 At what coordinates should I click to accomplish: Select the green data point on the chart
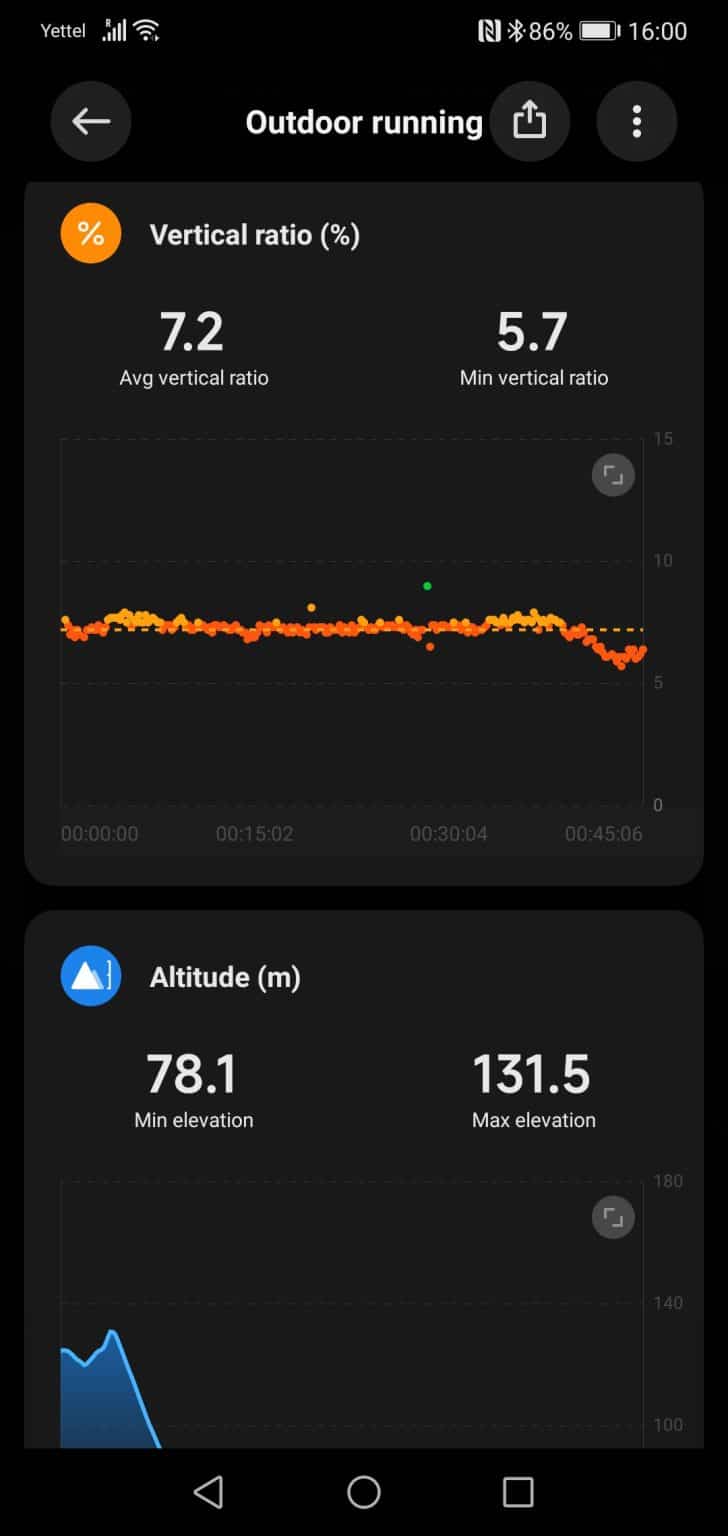427,584
